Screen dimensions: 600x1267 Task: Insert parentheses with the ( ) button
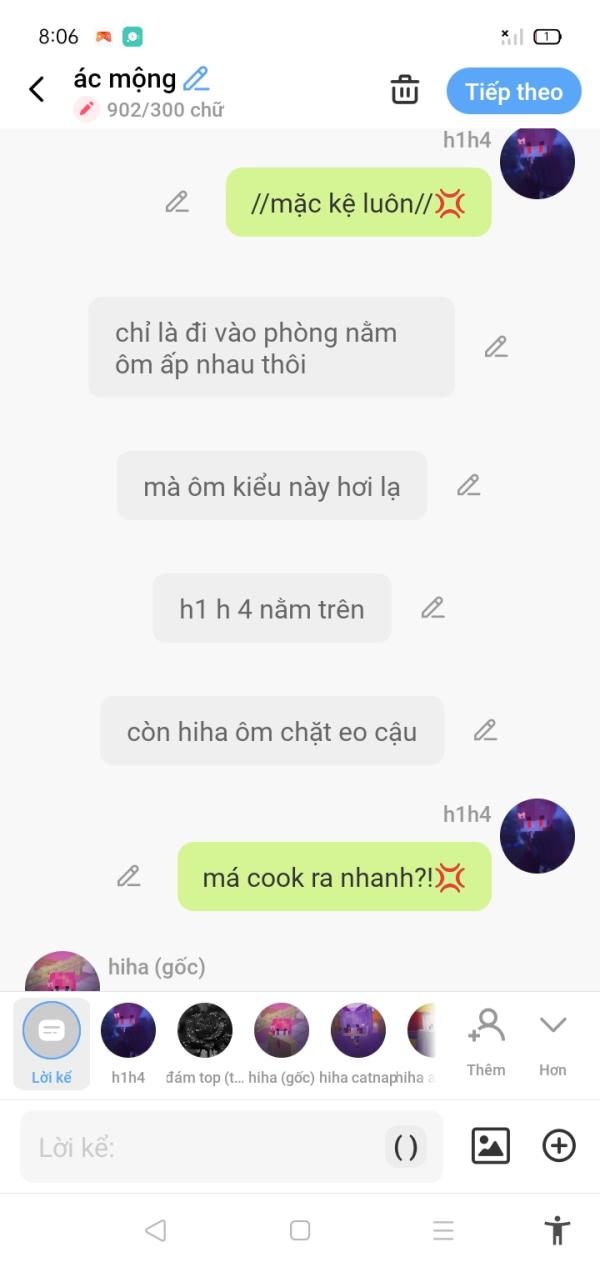pos(406,1147)
